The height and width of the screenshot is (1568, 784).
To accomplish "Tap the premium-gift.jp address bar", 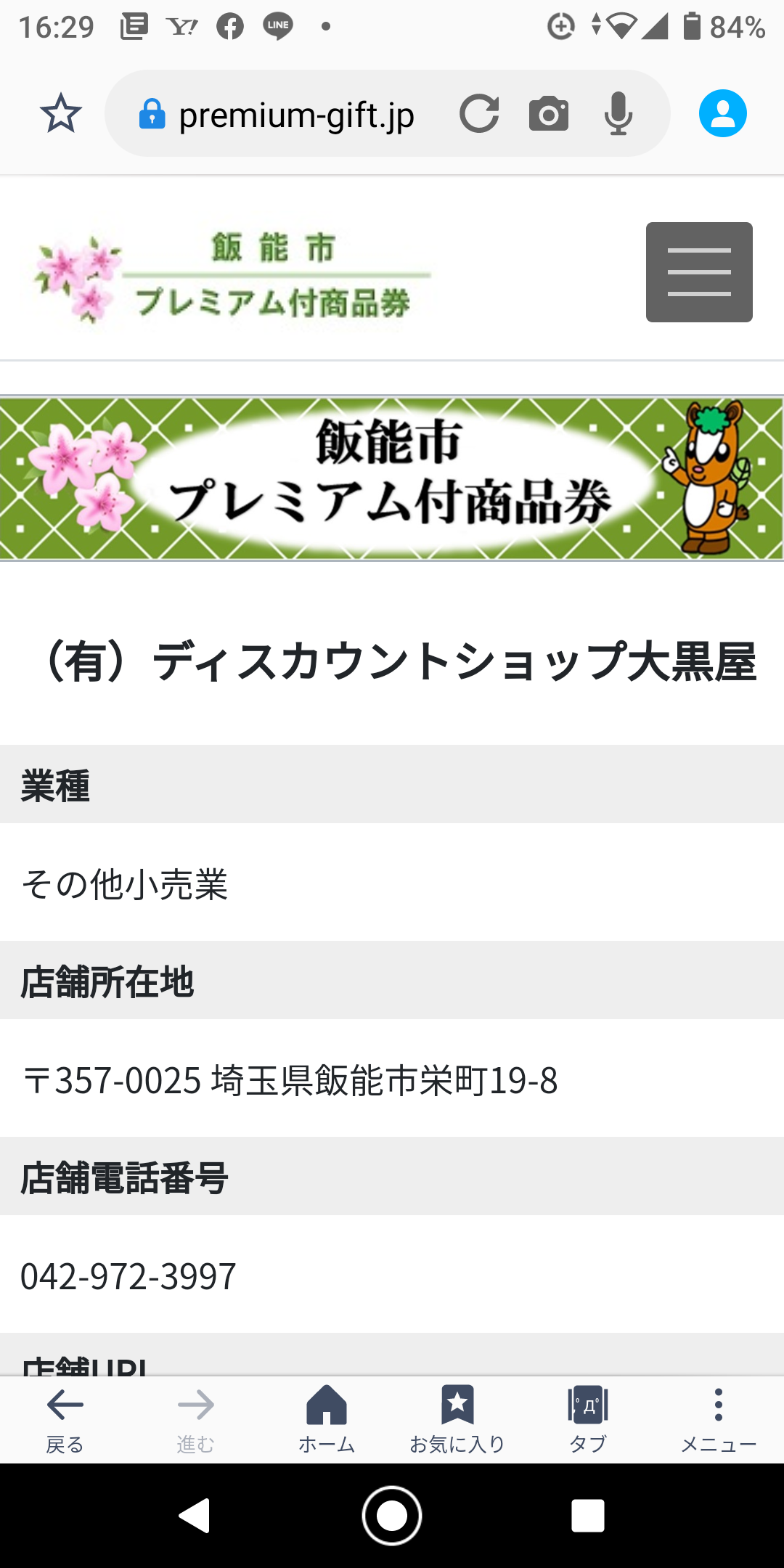I will 296,115.
